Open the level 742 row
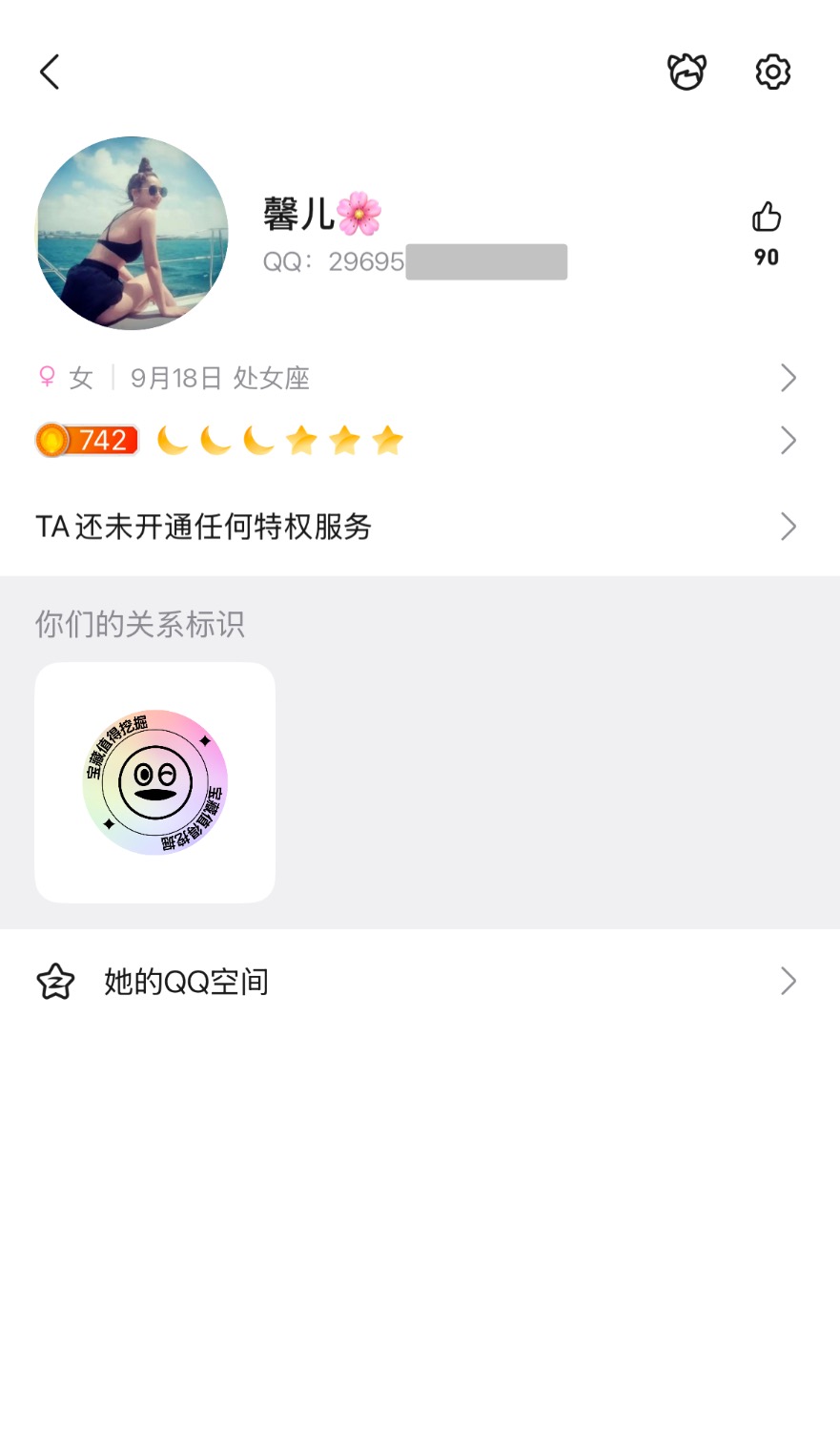This screenshot has height=1431, width=840. pos(418,441)
